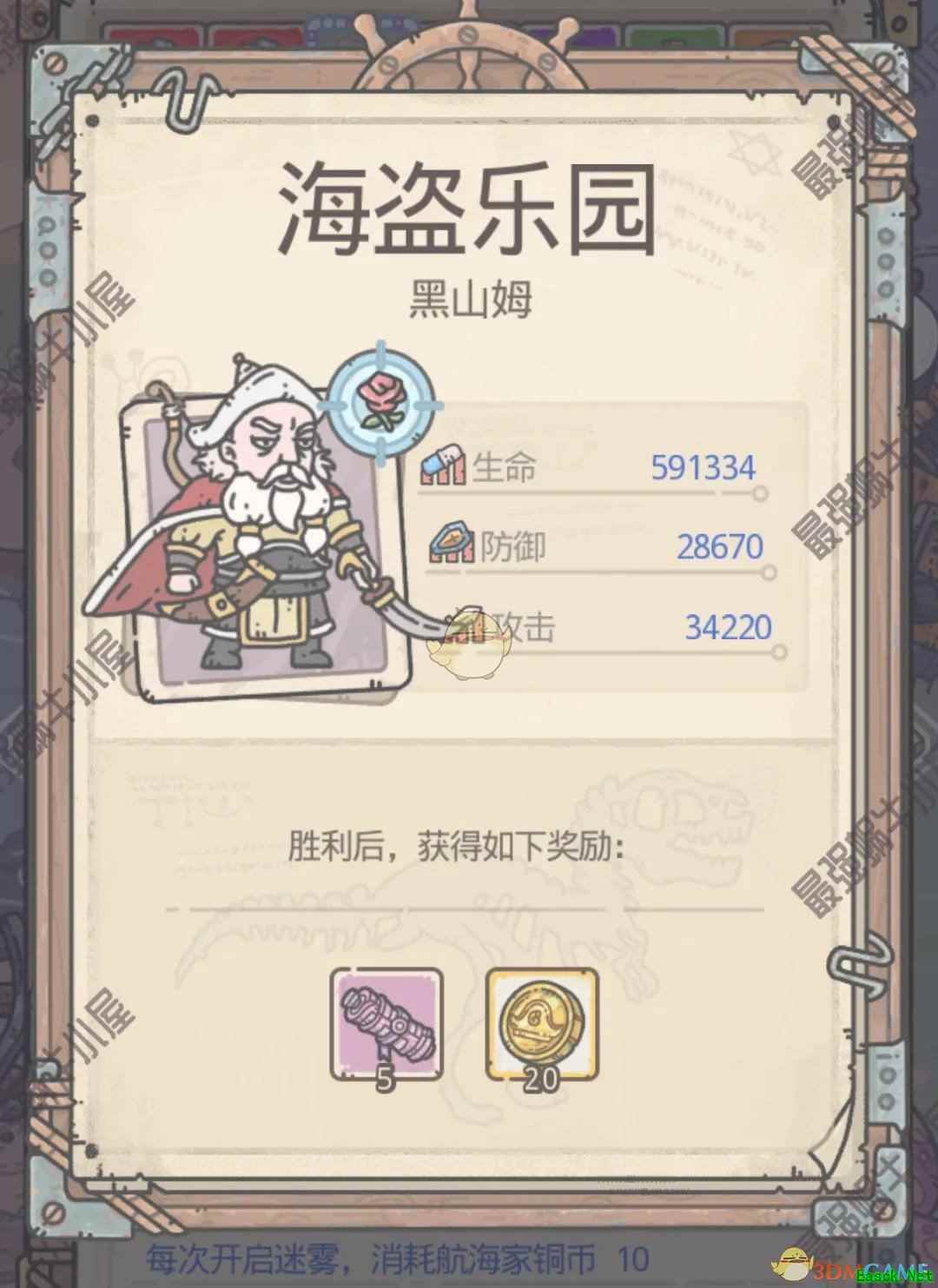Tap the rose target icon
The image size is (938, 1288).
click(x=379, y=402)
